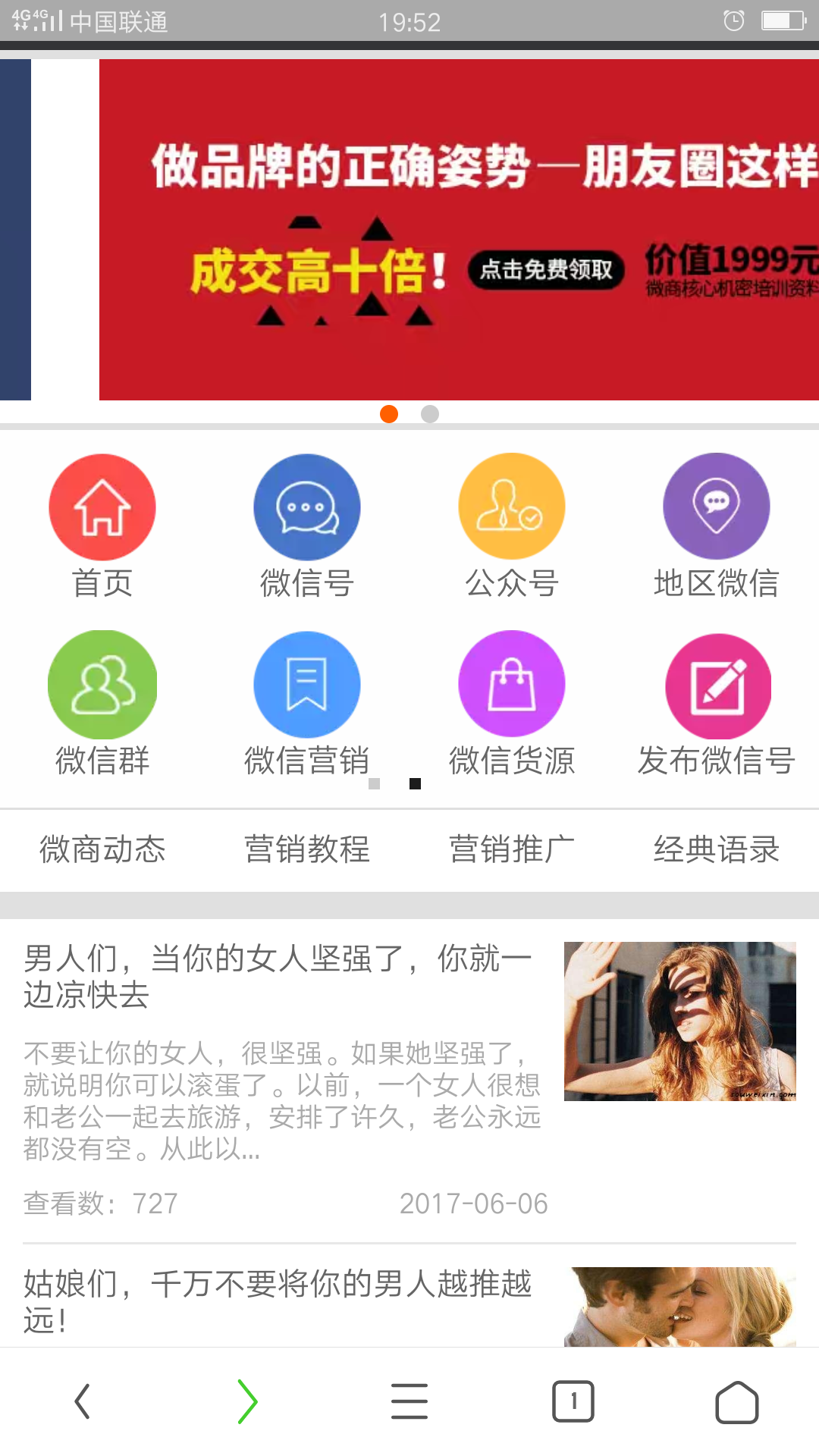
Task: Go to the browser home page
Action: click(736, 1401)
